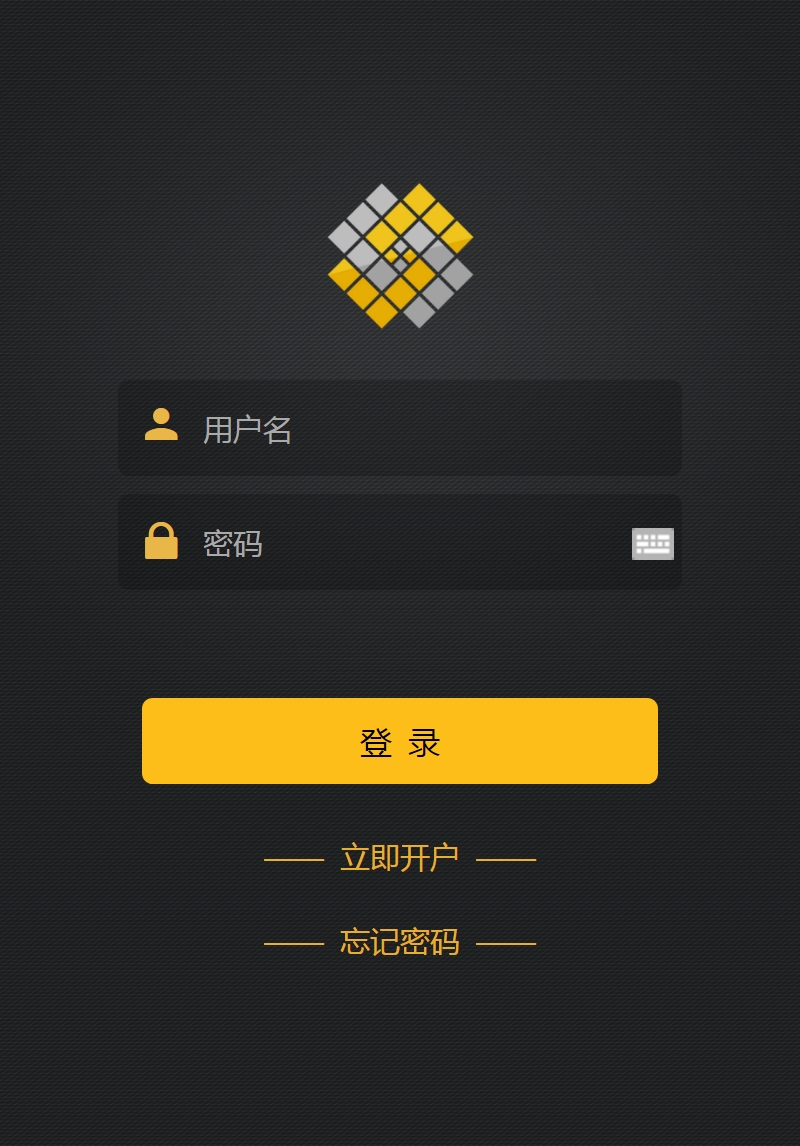Open the 忘记密码 forgot password link
Screen dimensions: 800x1146
coord(400,942)
